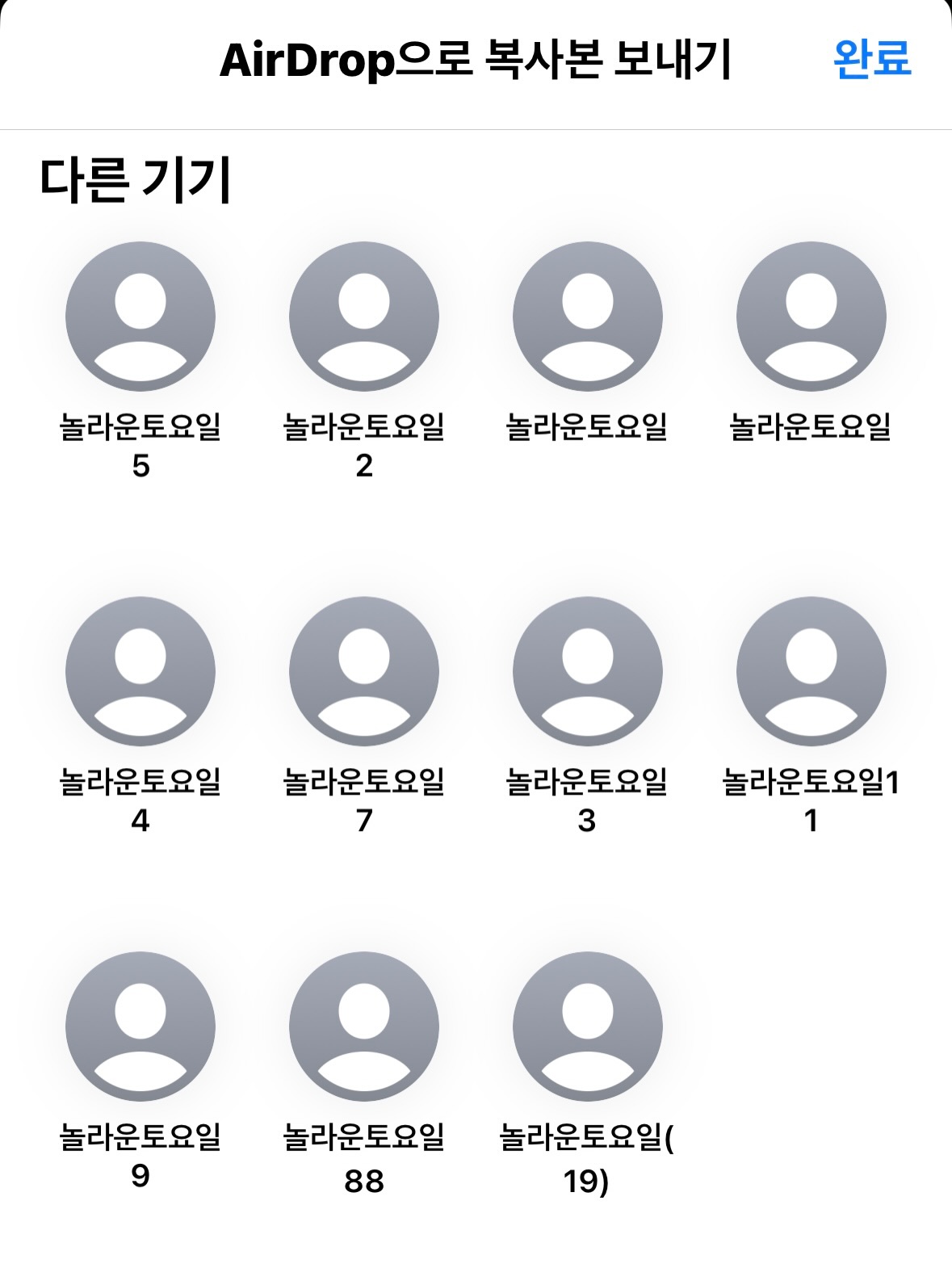Select device 놀라운토요일 7
This screenshot has width=952, height=1268.
[x=364, y=671]
